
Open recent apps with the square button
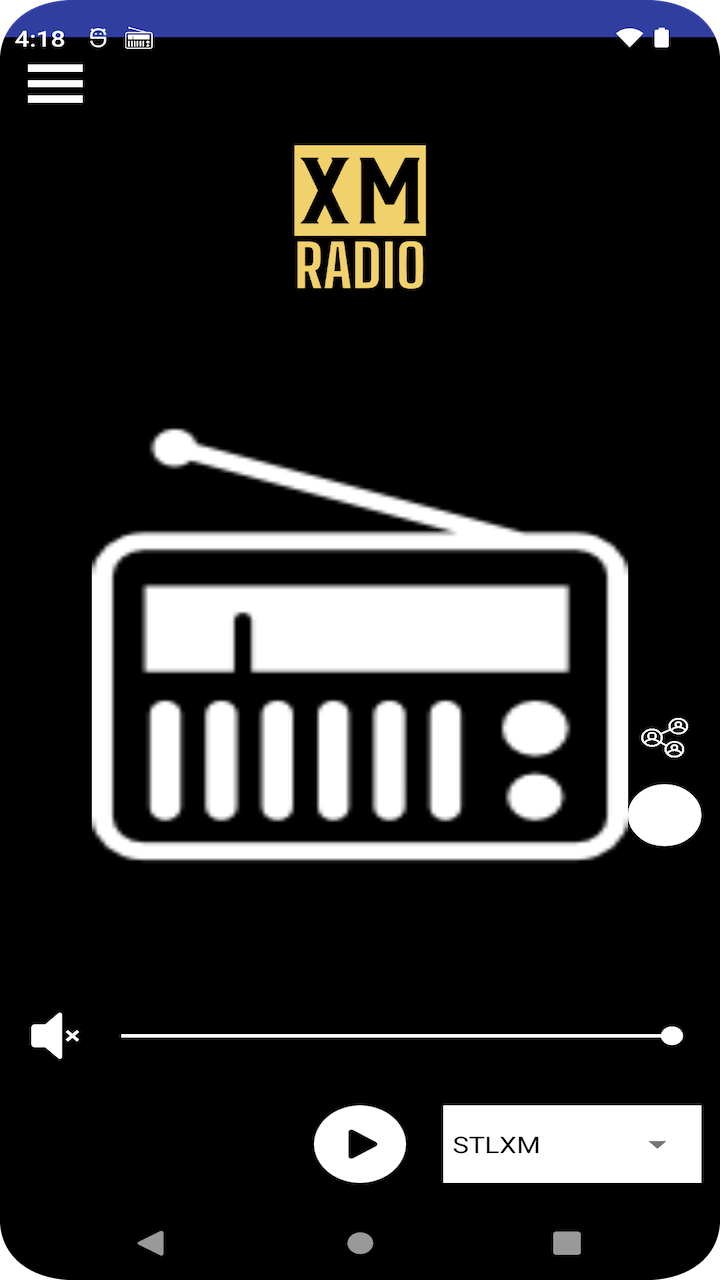point(566,1242)
